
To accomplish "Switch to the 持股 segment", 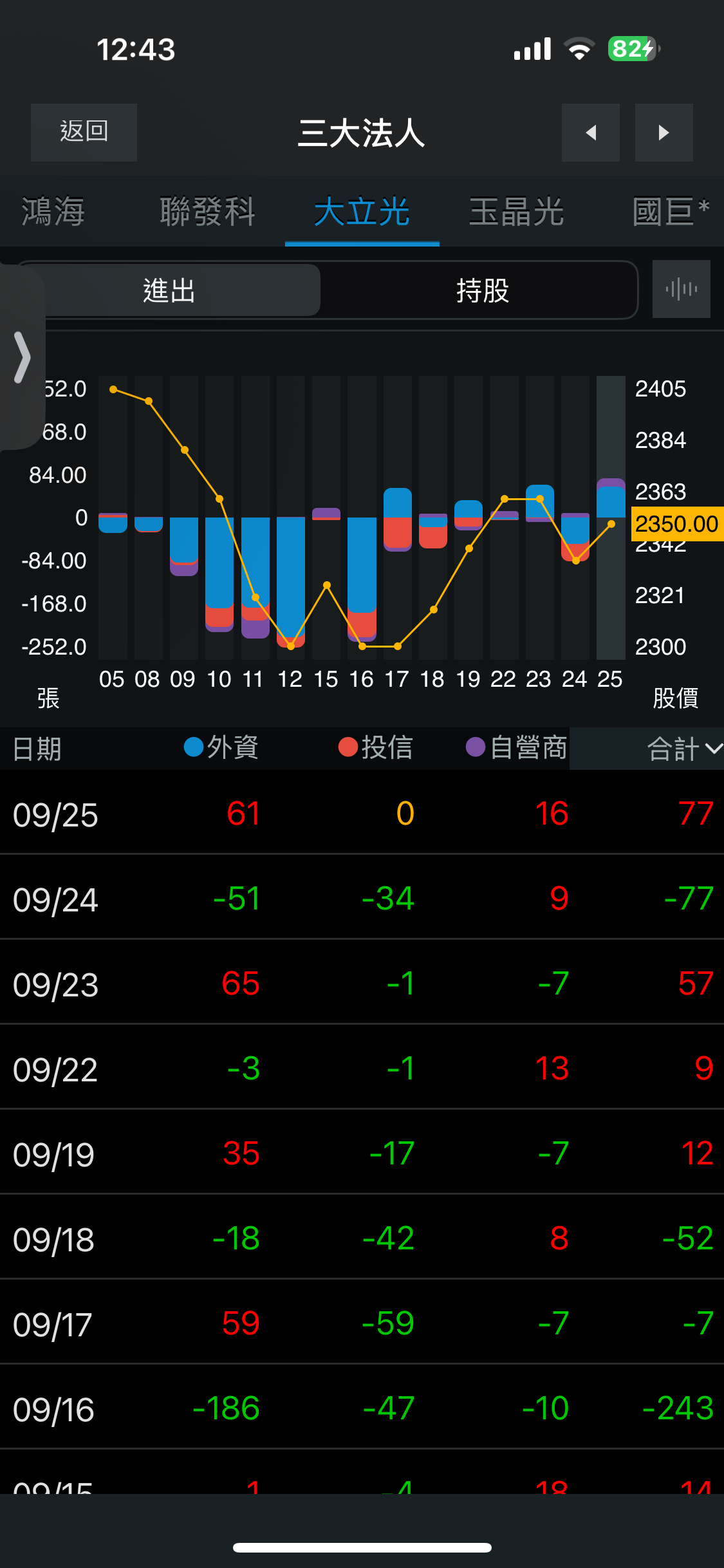I will pos(482,290).
